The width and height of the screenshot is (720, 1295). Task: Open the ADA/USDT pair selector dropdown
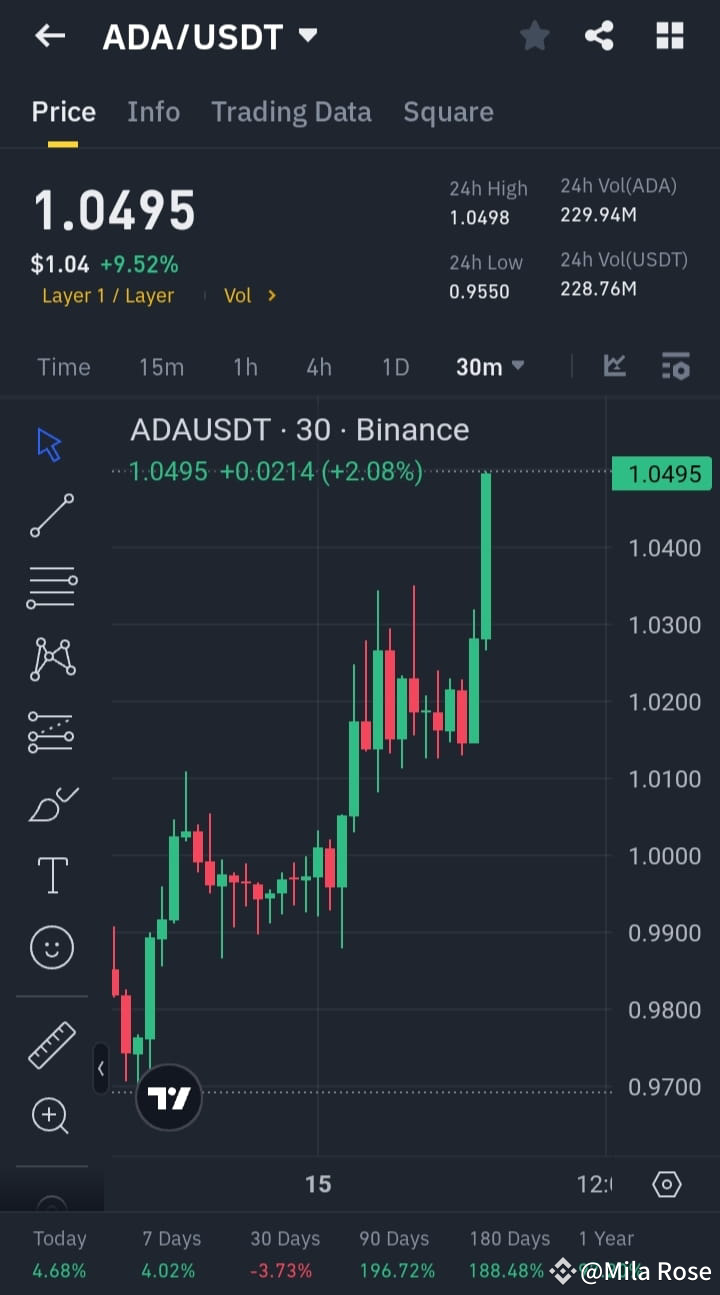tap(307, 35)
